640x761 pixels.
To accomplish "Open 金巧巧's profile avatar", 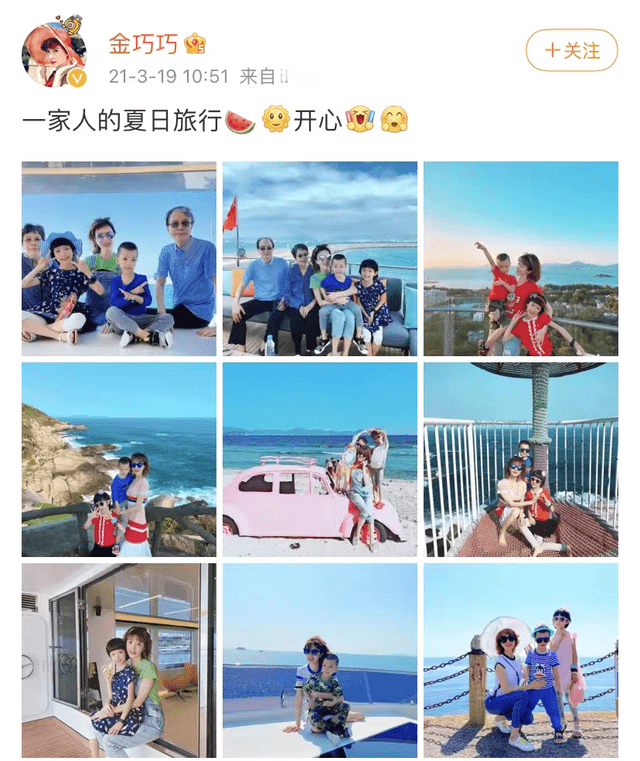I will pos(54,52).
